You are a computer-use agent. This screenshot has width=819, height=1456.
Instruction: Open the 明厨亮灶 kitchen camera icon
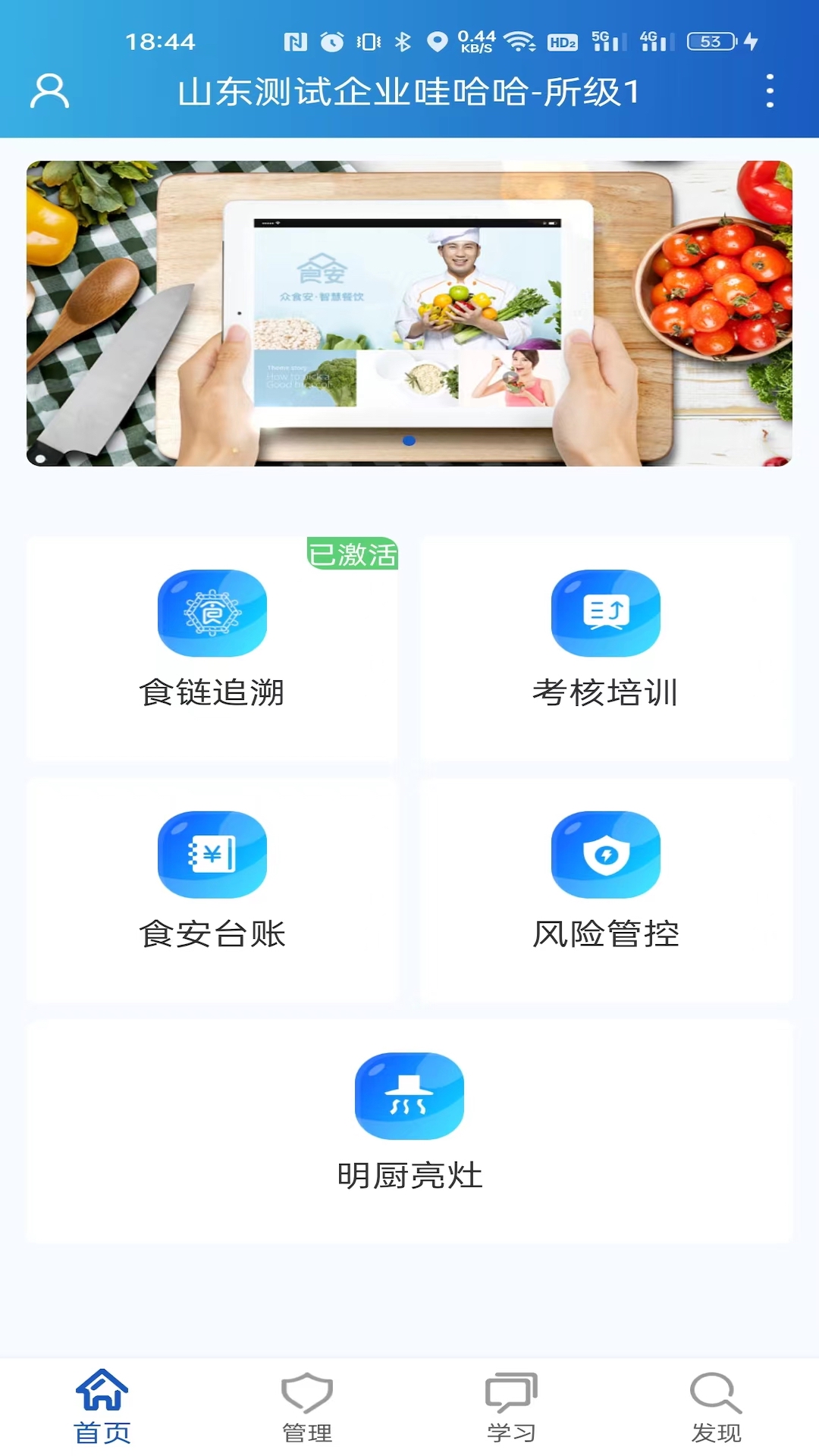pos(409,1095)
